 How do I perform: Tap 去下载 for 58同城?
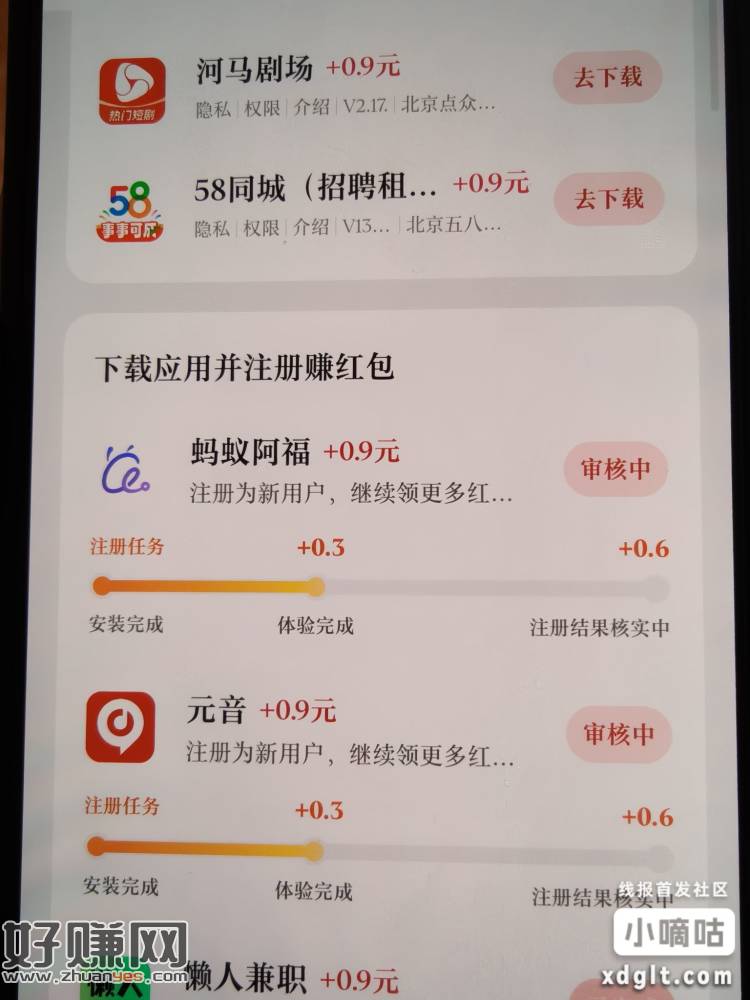(608, 198)
